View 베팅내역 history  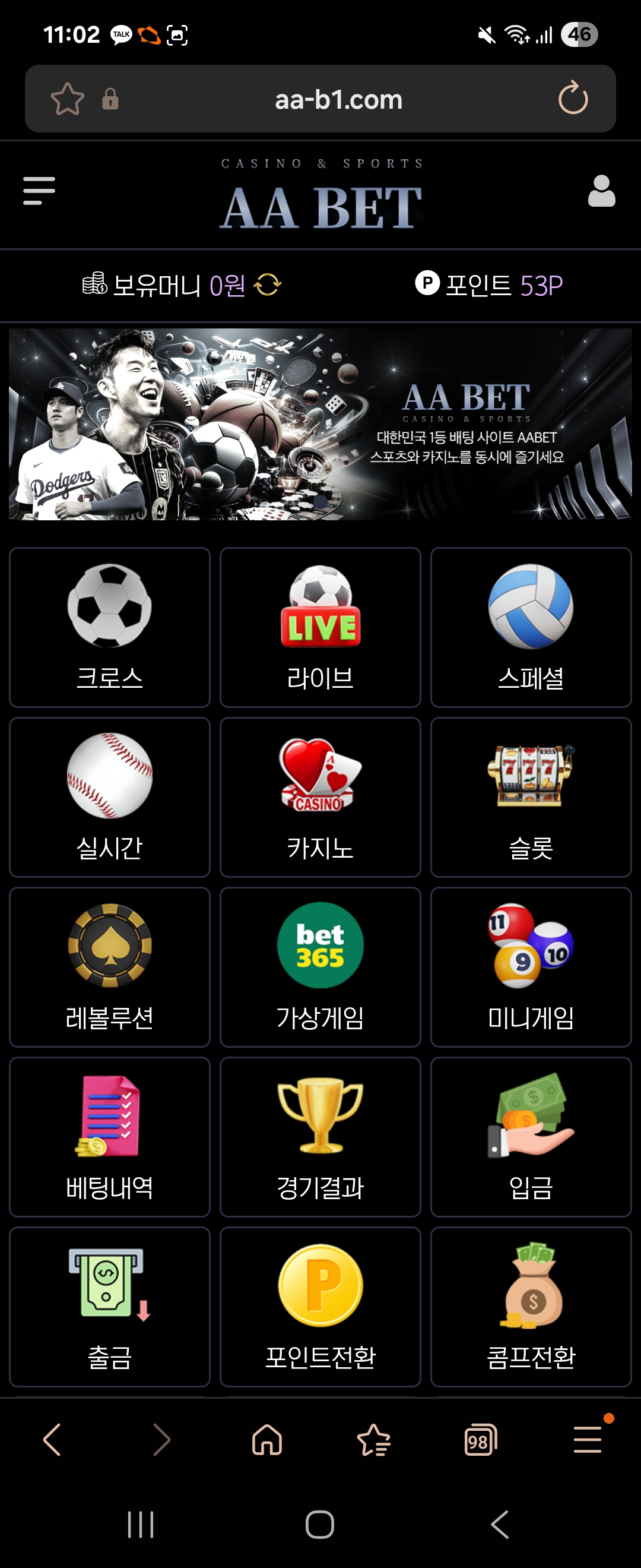pyautogui.click(x=109, y=1136)
